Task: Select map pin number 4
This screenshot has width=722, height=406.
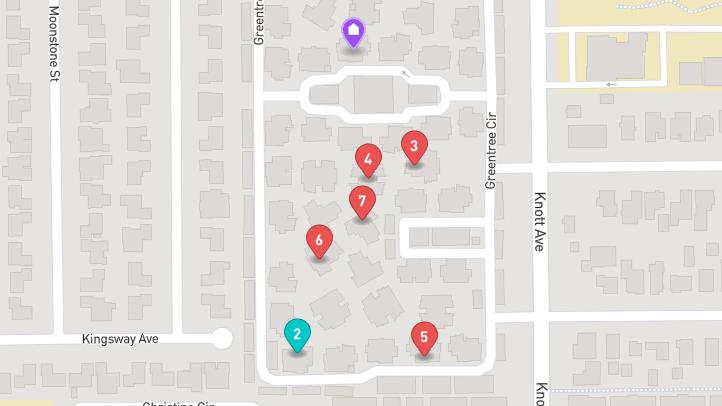Action: [x=368, y=159]
